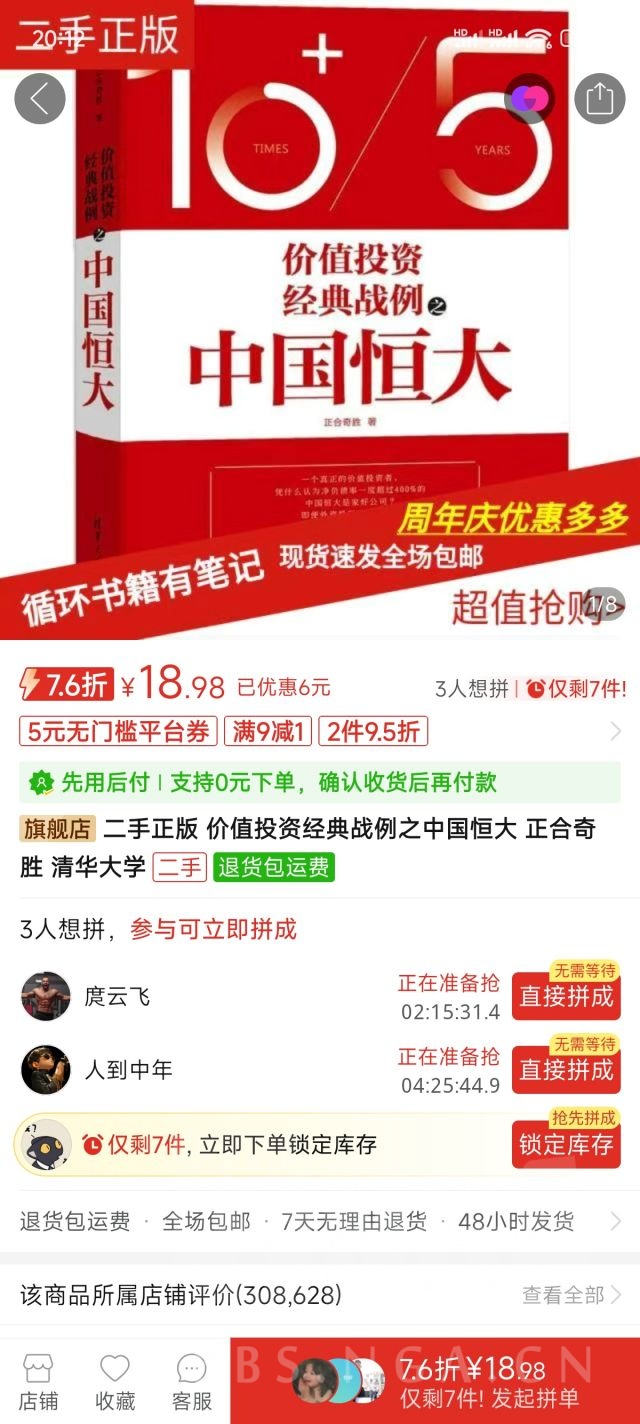The width and height of the screenshot is (640, 1424).
Task: Join 人到中年's group with 直接拼成
Action: (x=565, y=1070)
